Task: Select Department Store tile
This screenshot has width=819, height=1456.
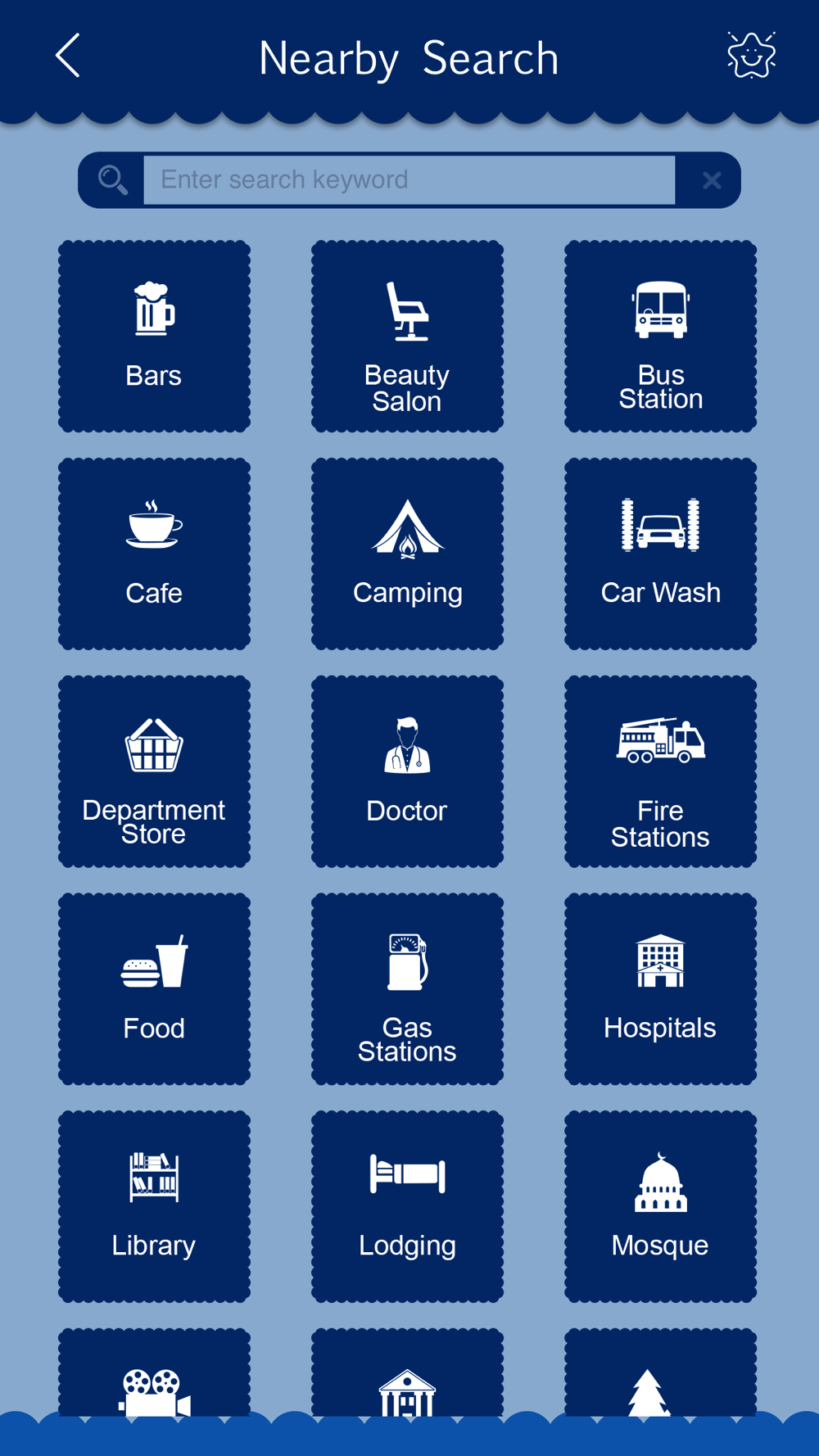Action: tap(154, 771)
